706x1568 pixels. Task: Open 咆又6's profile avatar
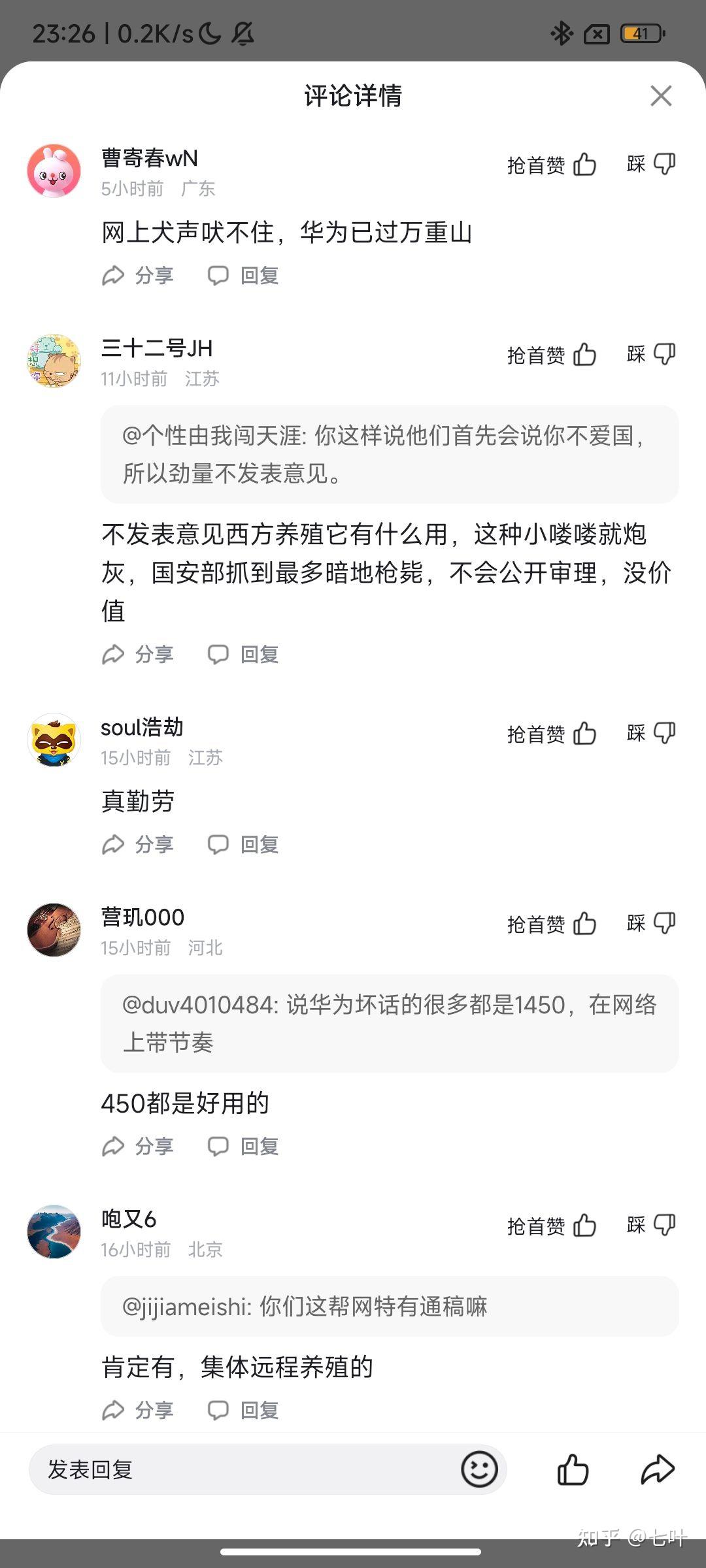[x=54, y=1232]
